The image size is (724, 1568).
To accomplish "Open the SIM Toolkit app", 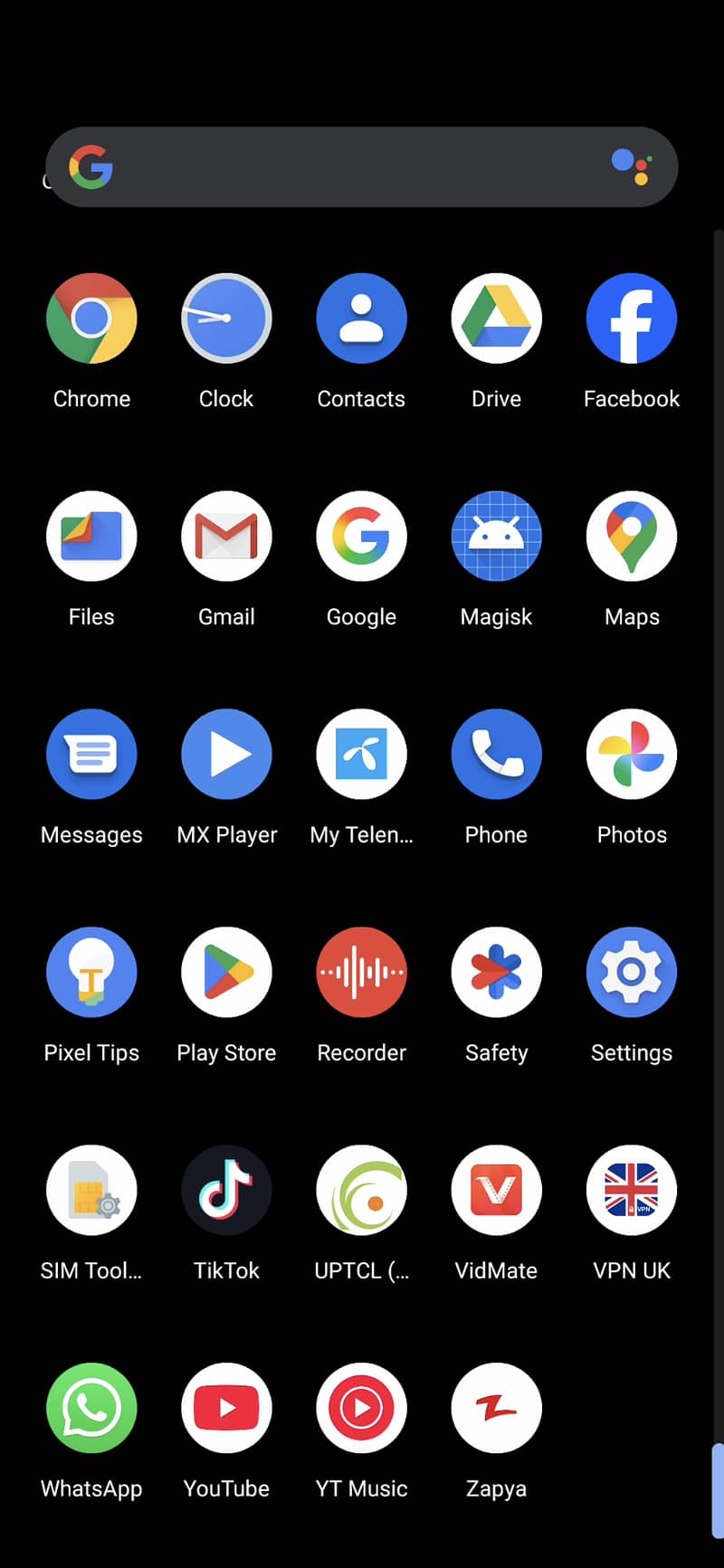I will pos(91,1190).
